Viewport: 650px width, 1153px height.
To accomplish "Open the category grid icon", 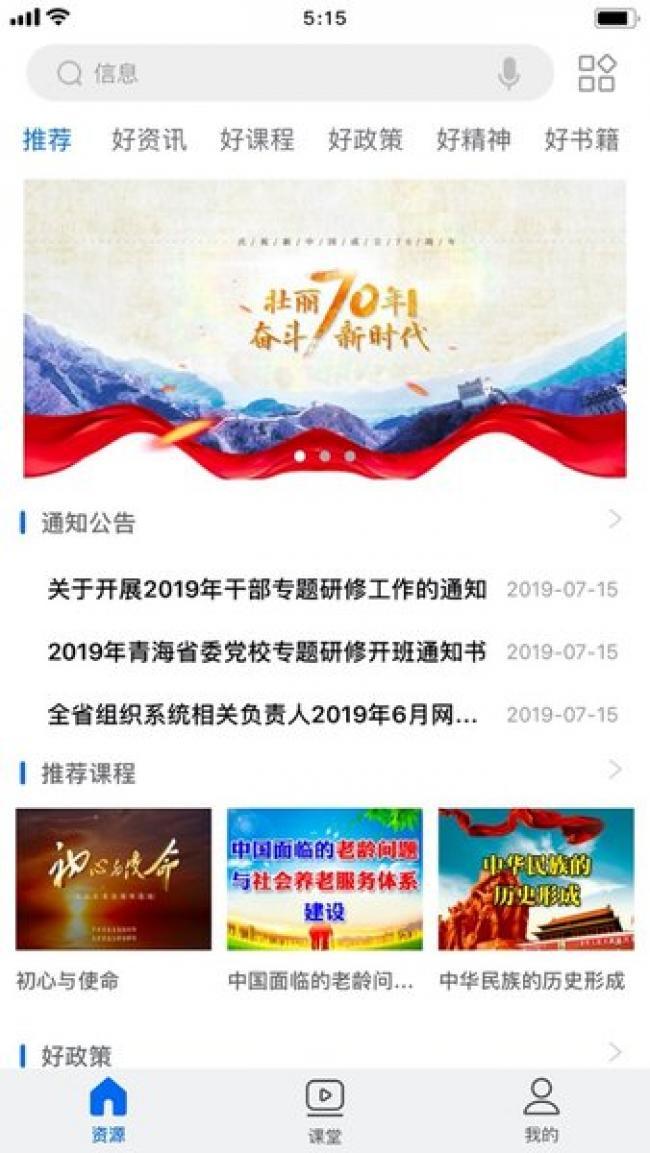I will point(597,73).
